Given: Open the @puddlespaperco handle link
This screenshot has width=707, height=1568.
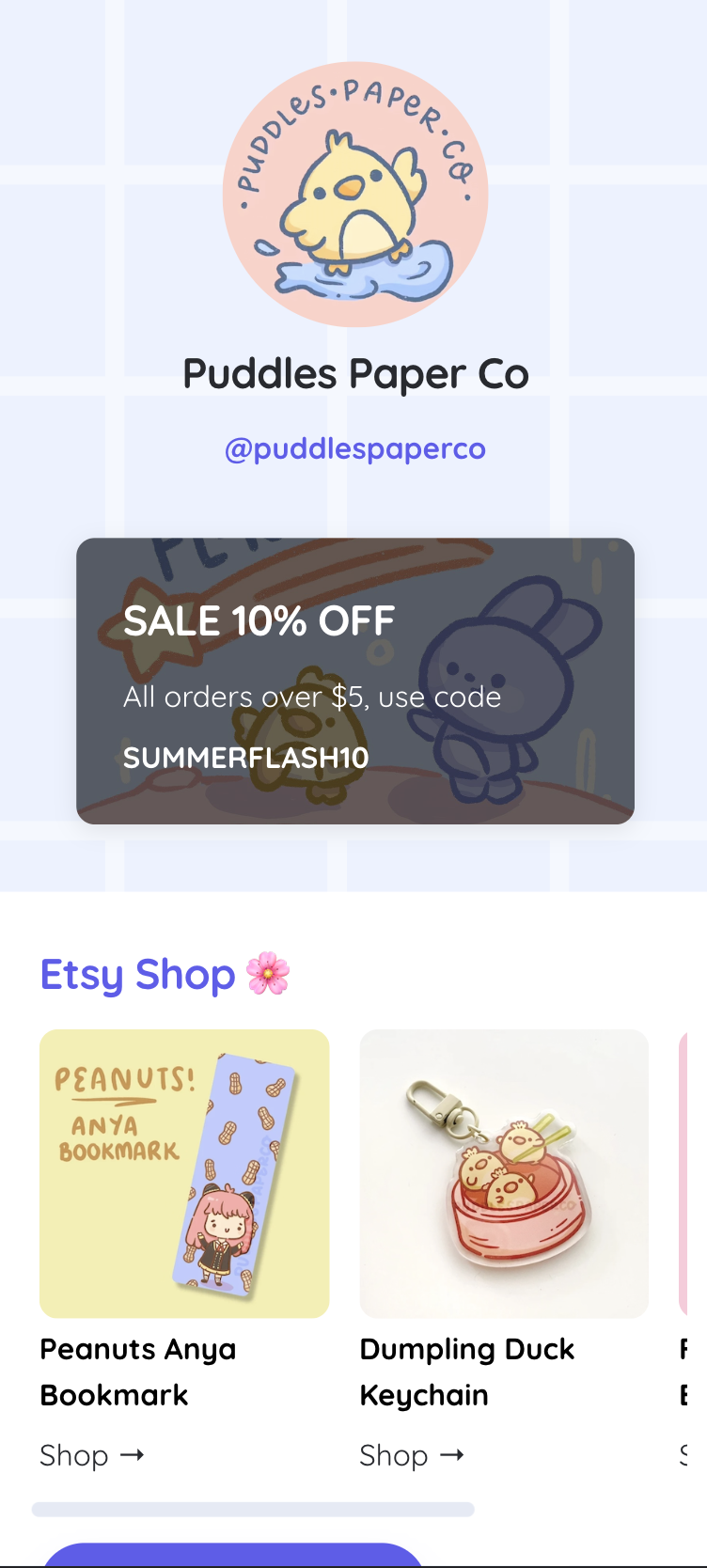Looking at the screenshot, I should click(354, 448).
